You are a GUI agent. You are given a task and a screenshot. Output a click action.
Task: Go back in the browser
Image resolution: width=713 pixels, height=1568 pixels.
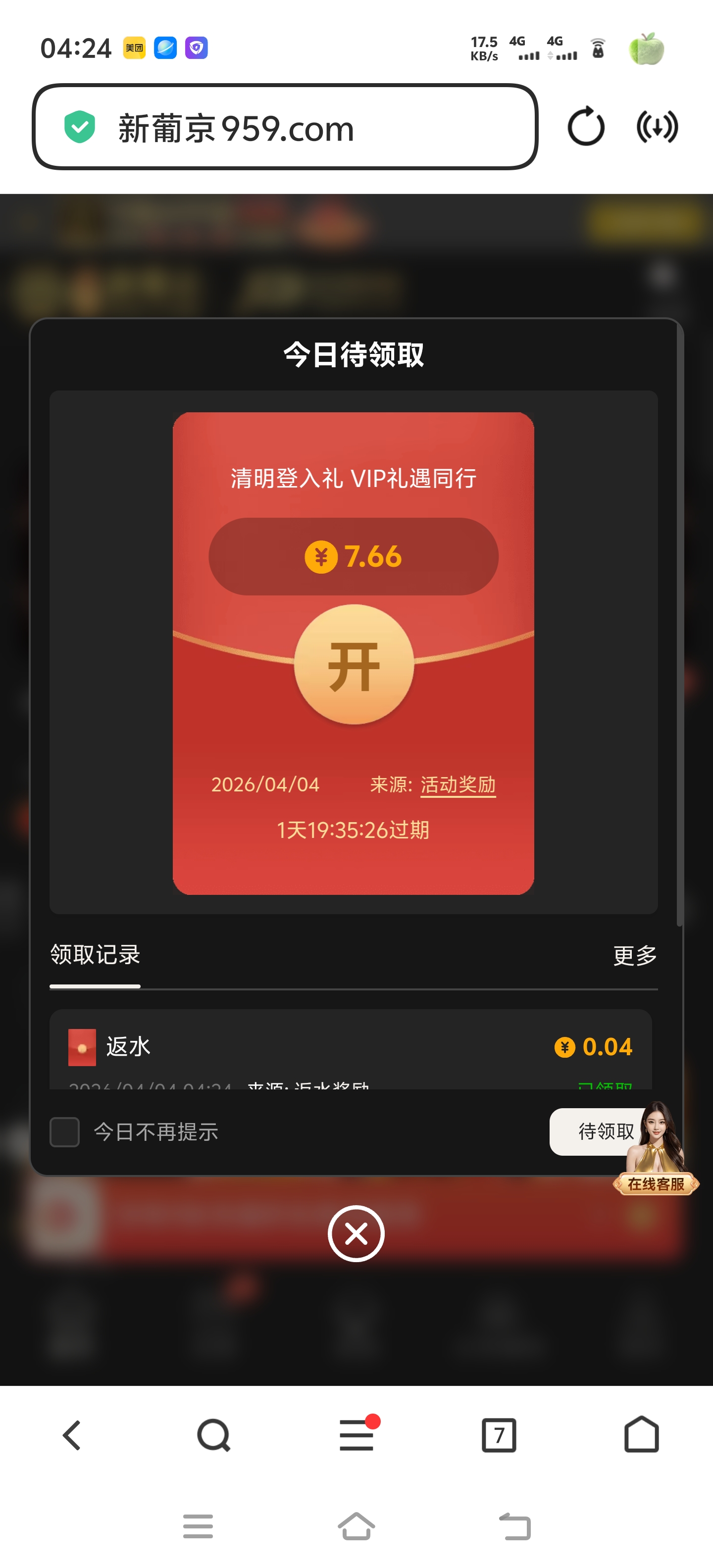tap(72, 1435)
